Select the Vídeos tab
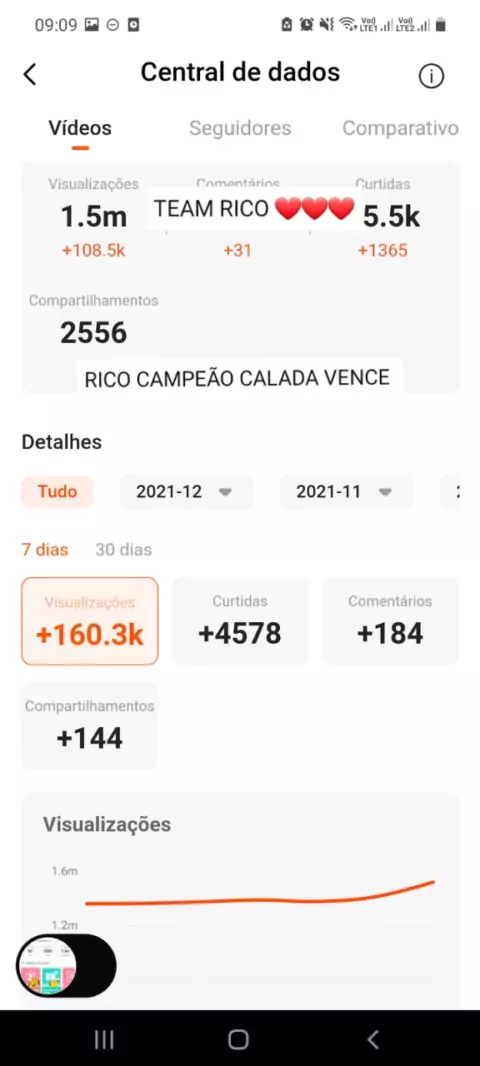This screenshot has height=1066, width=480. (x=80, y=128)
